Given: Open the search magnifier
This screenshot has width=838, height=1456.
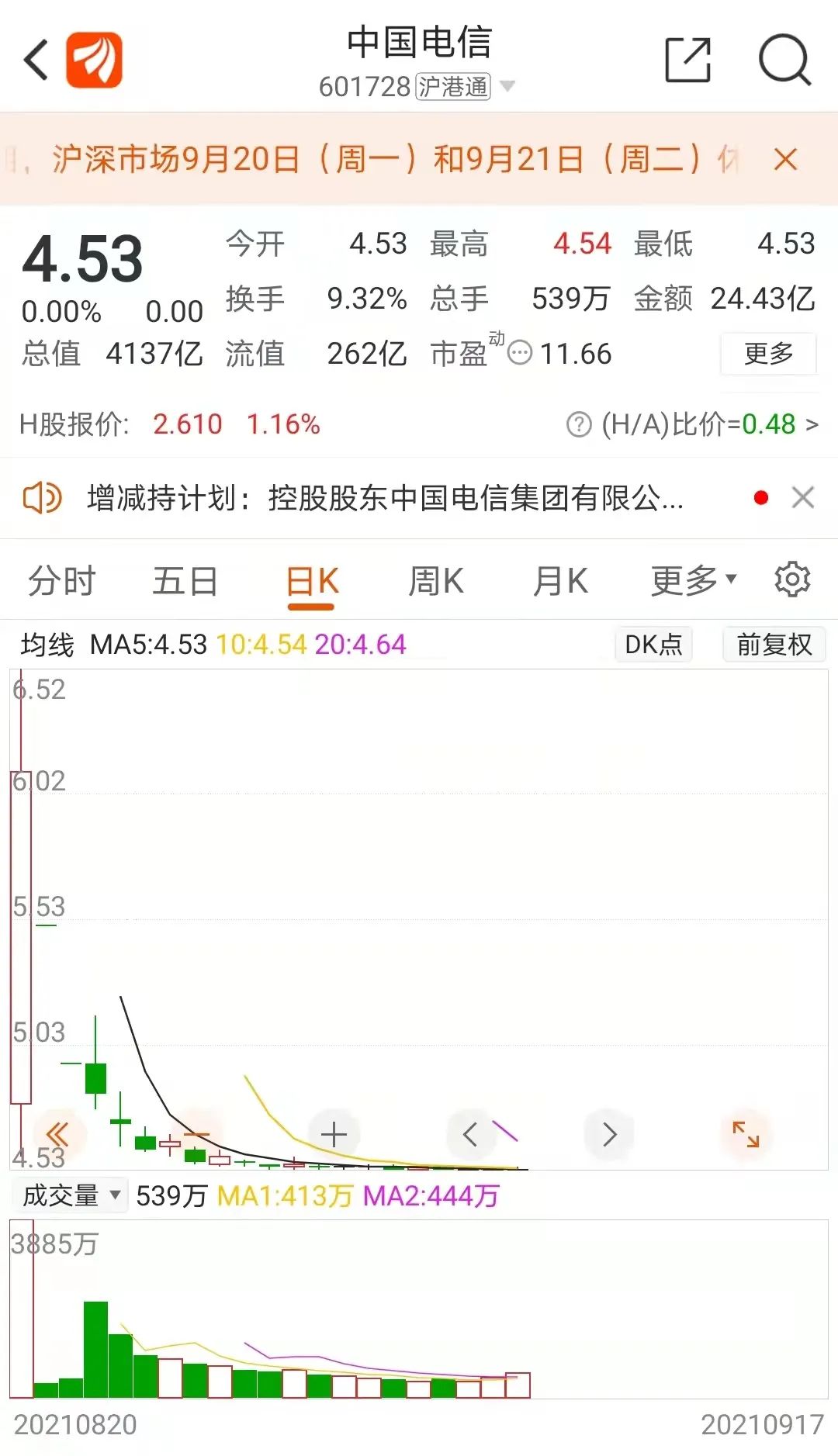Looking at the screenshot, I should coord(784,60).
